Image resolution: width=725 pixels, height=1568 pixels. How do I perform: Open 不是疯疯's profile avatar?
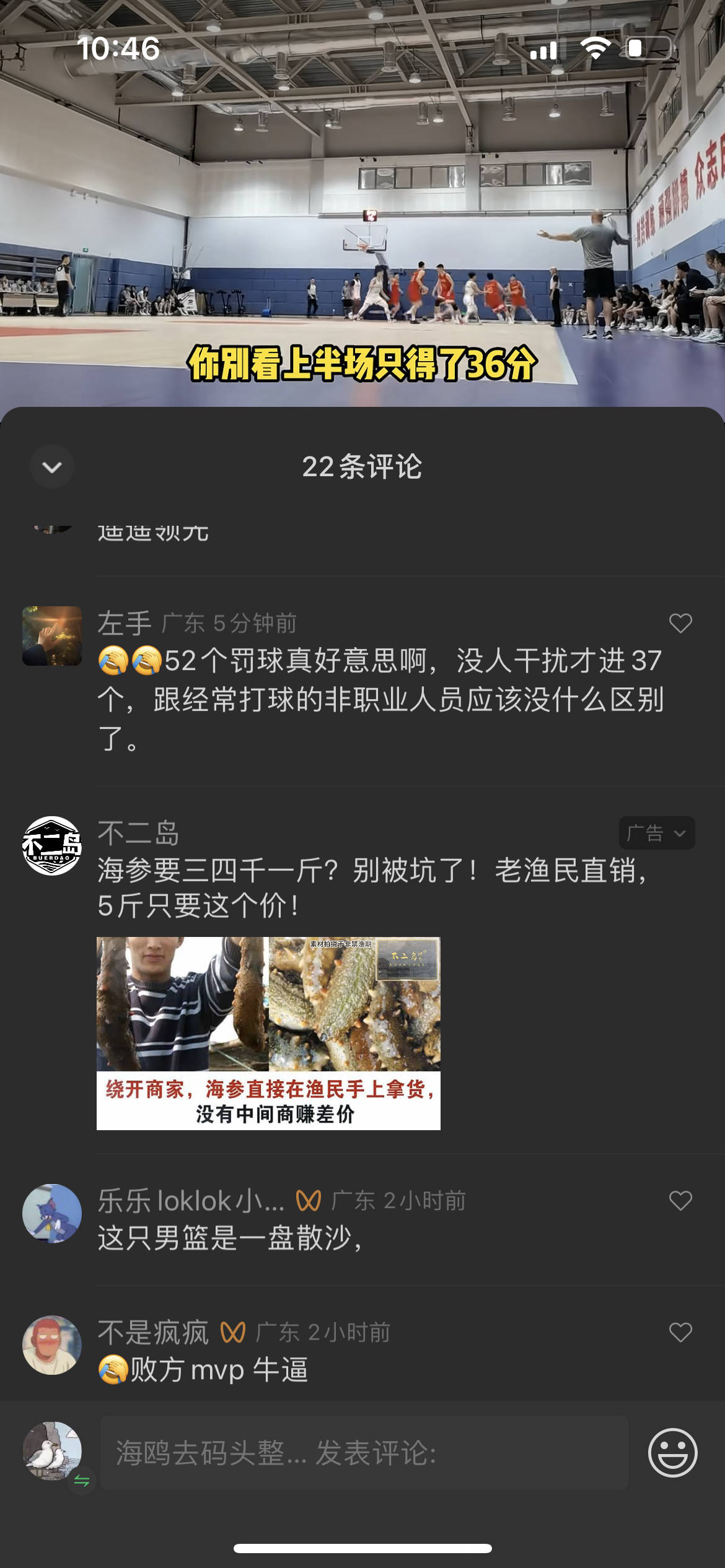pyautogui.click(x=52, y=1345)
